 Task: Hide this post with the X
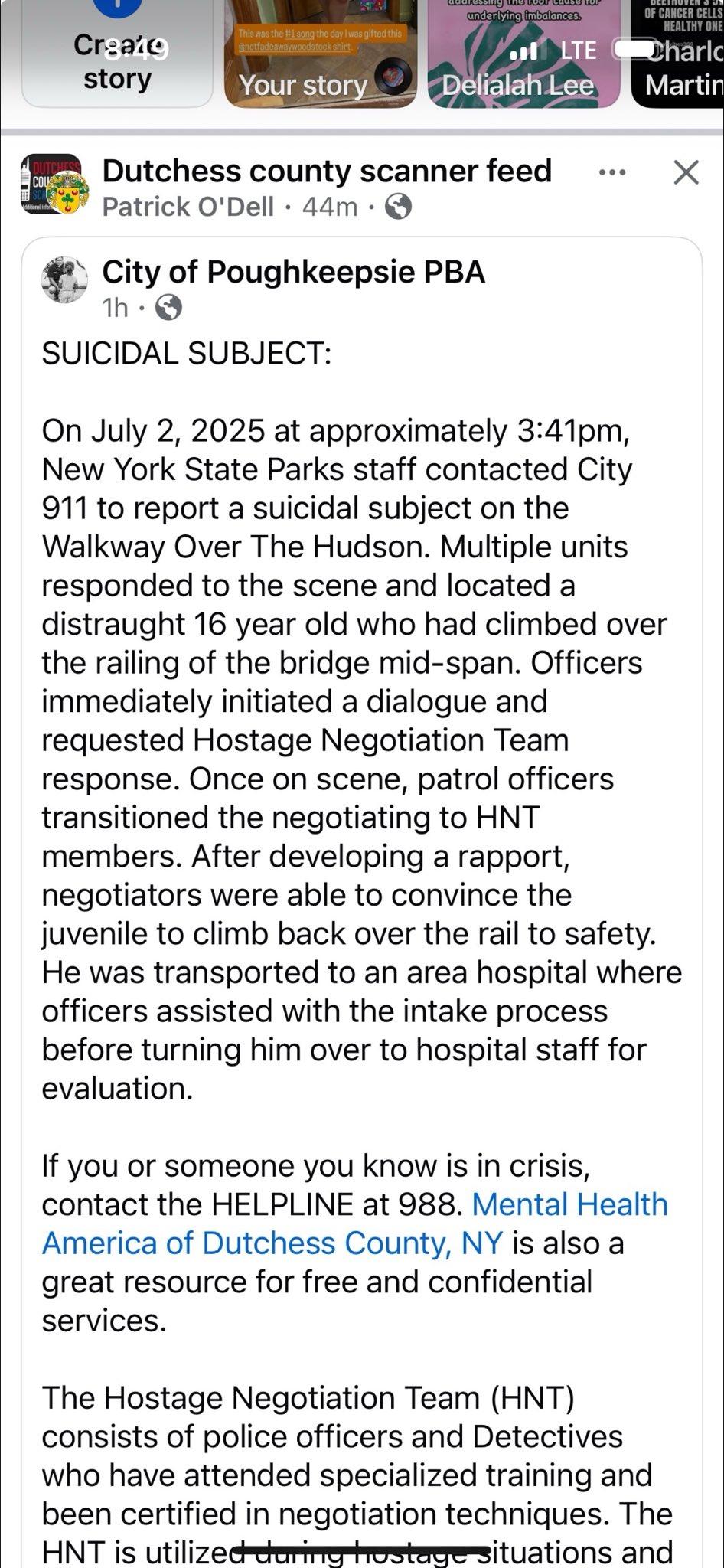(686, 173)
